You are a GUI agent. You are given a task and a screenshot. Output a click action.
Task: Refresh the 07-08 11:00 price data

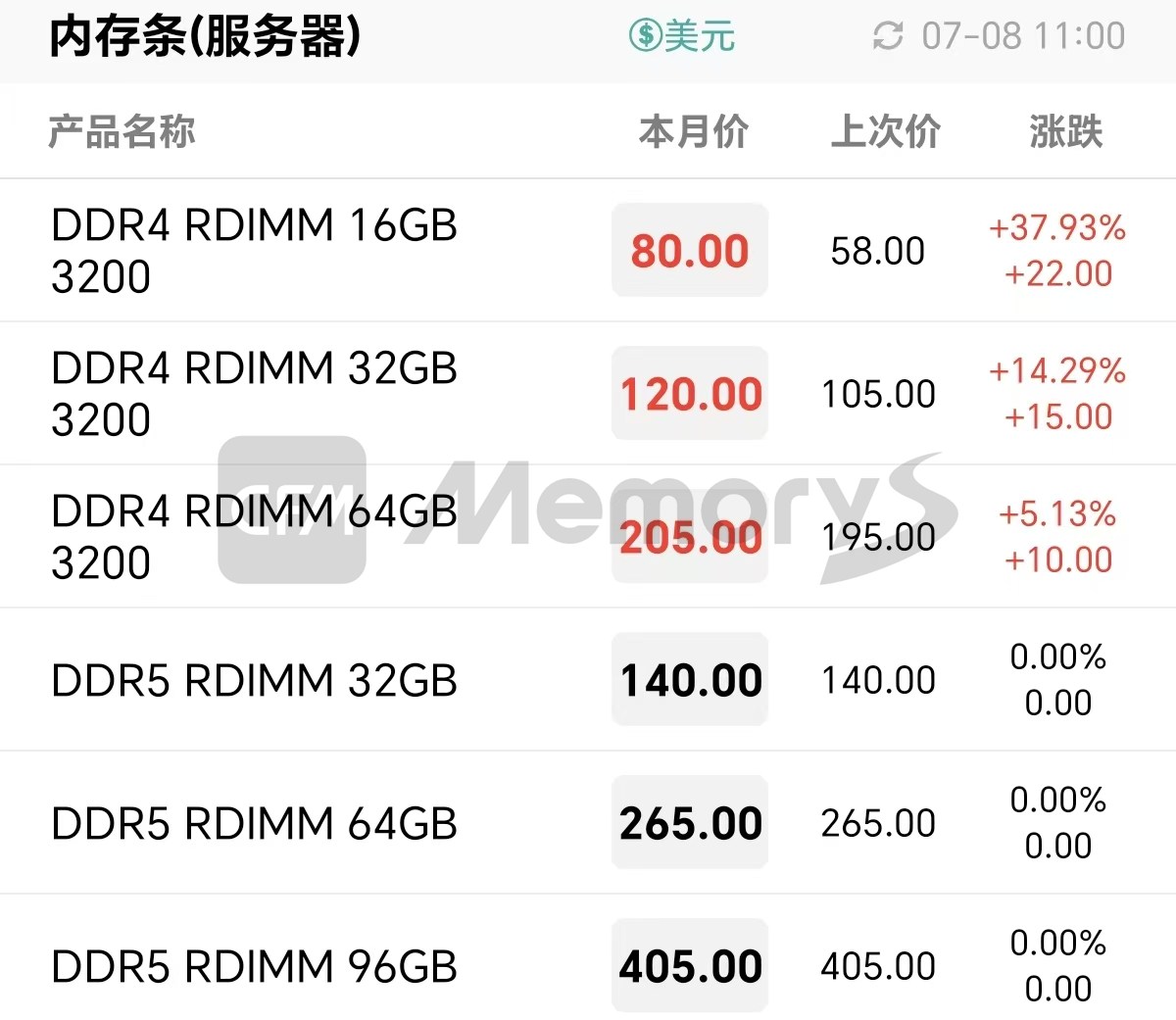[888, 36]
